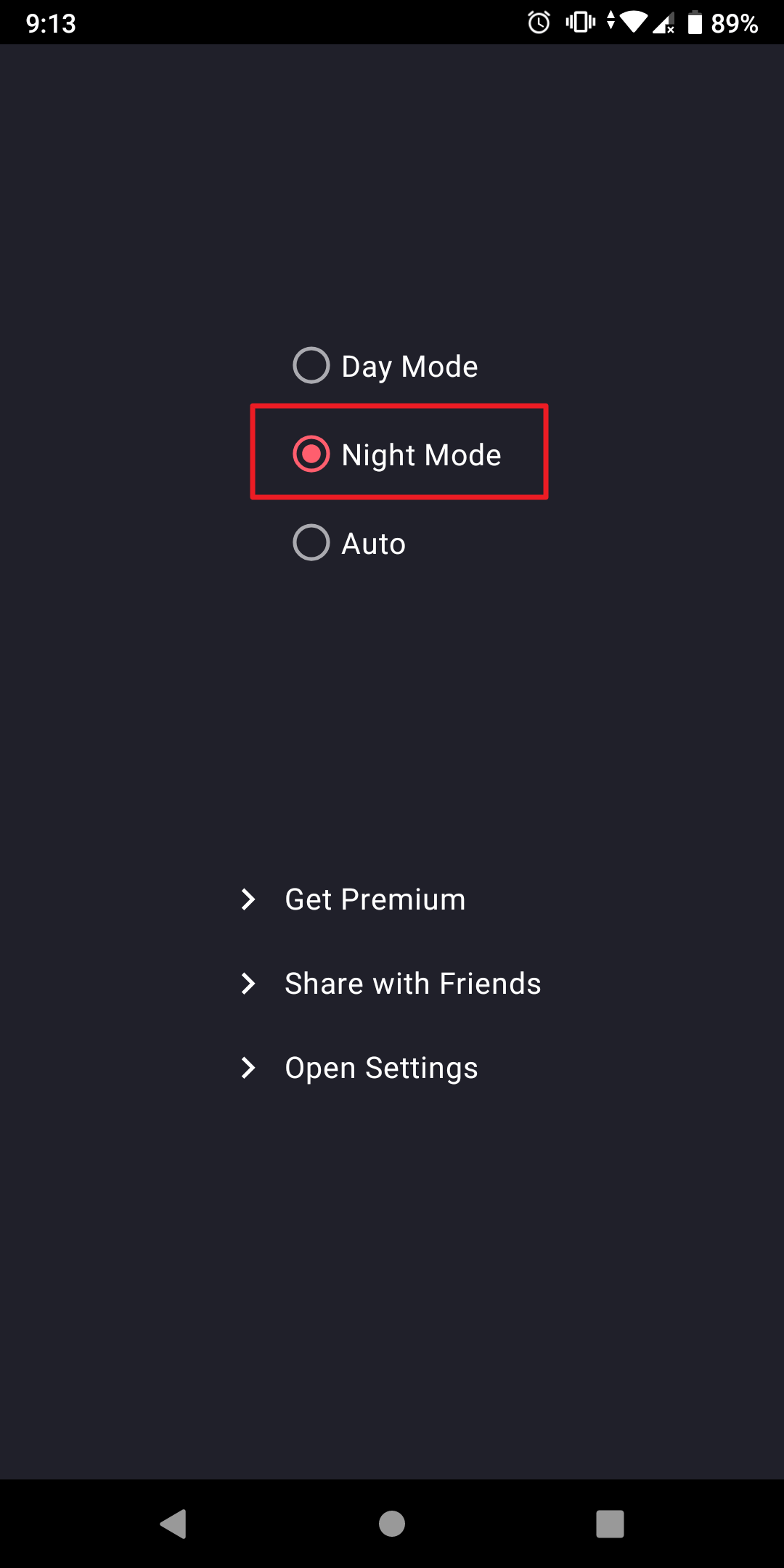Expand the Share with Friends chevron

(249, 984)
